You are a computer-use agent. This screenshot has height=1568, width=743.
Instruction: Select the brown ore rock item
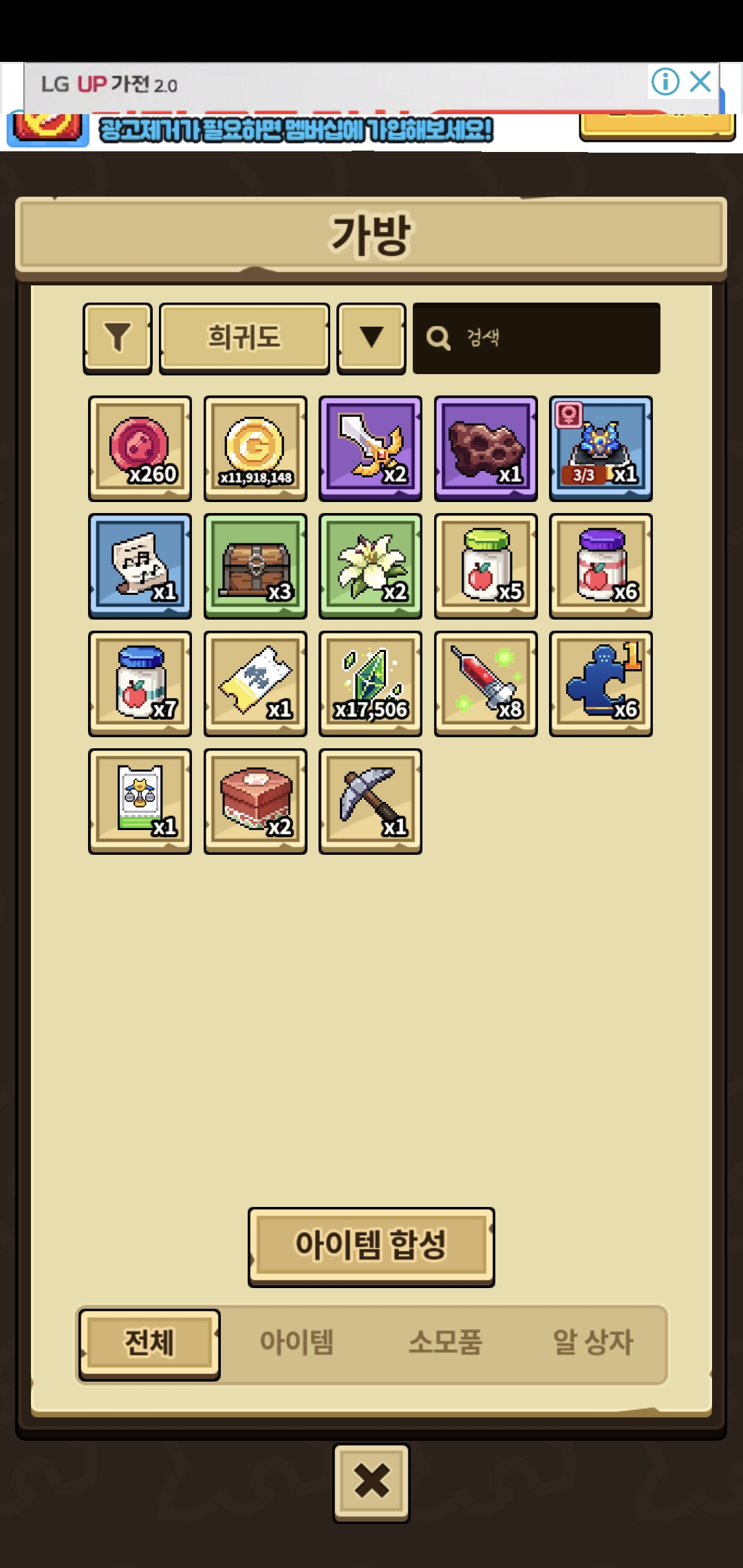[486, 448]
